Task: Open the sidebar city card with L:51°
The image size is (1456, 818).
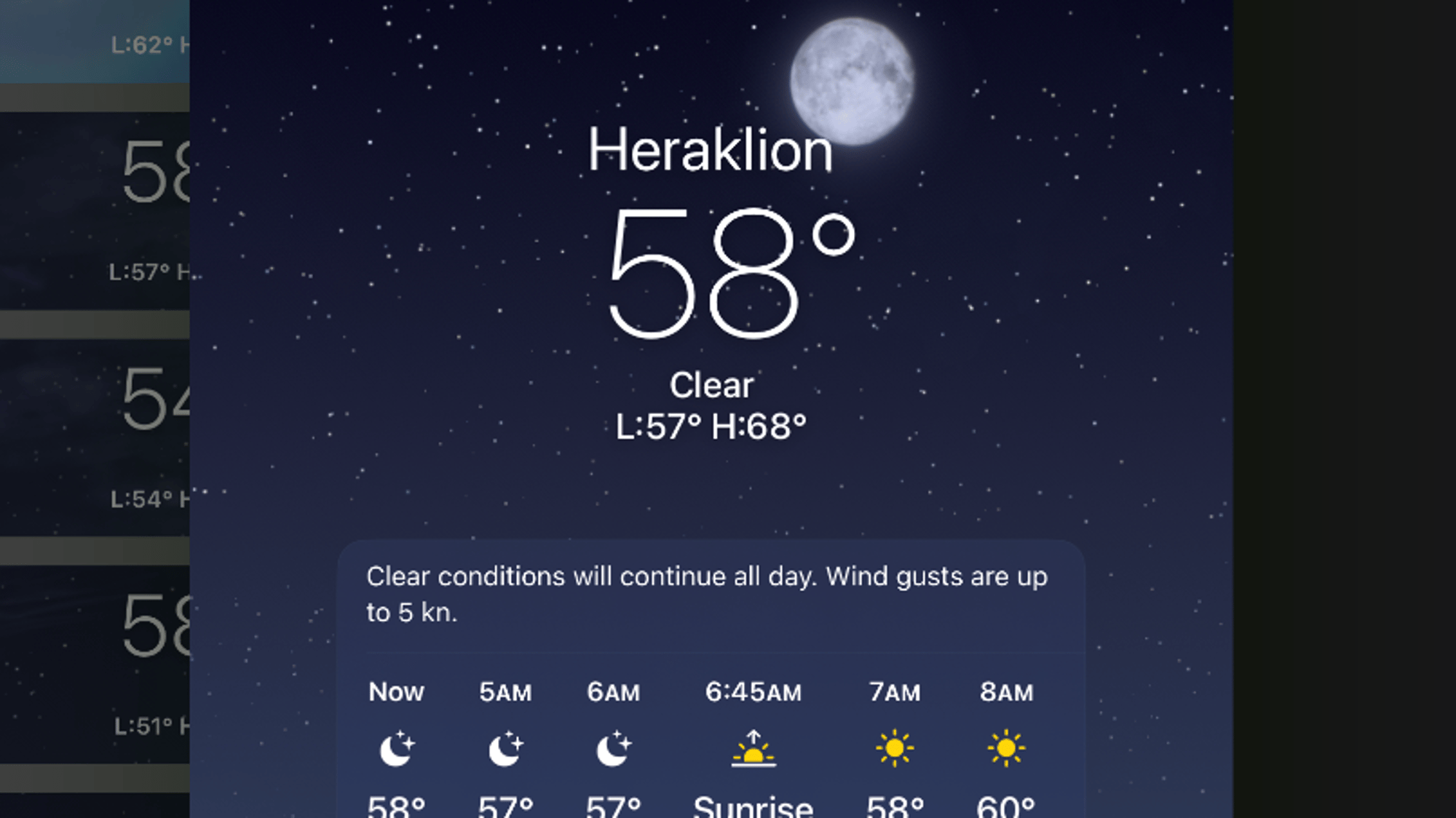Action: click(95, 662)
